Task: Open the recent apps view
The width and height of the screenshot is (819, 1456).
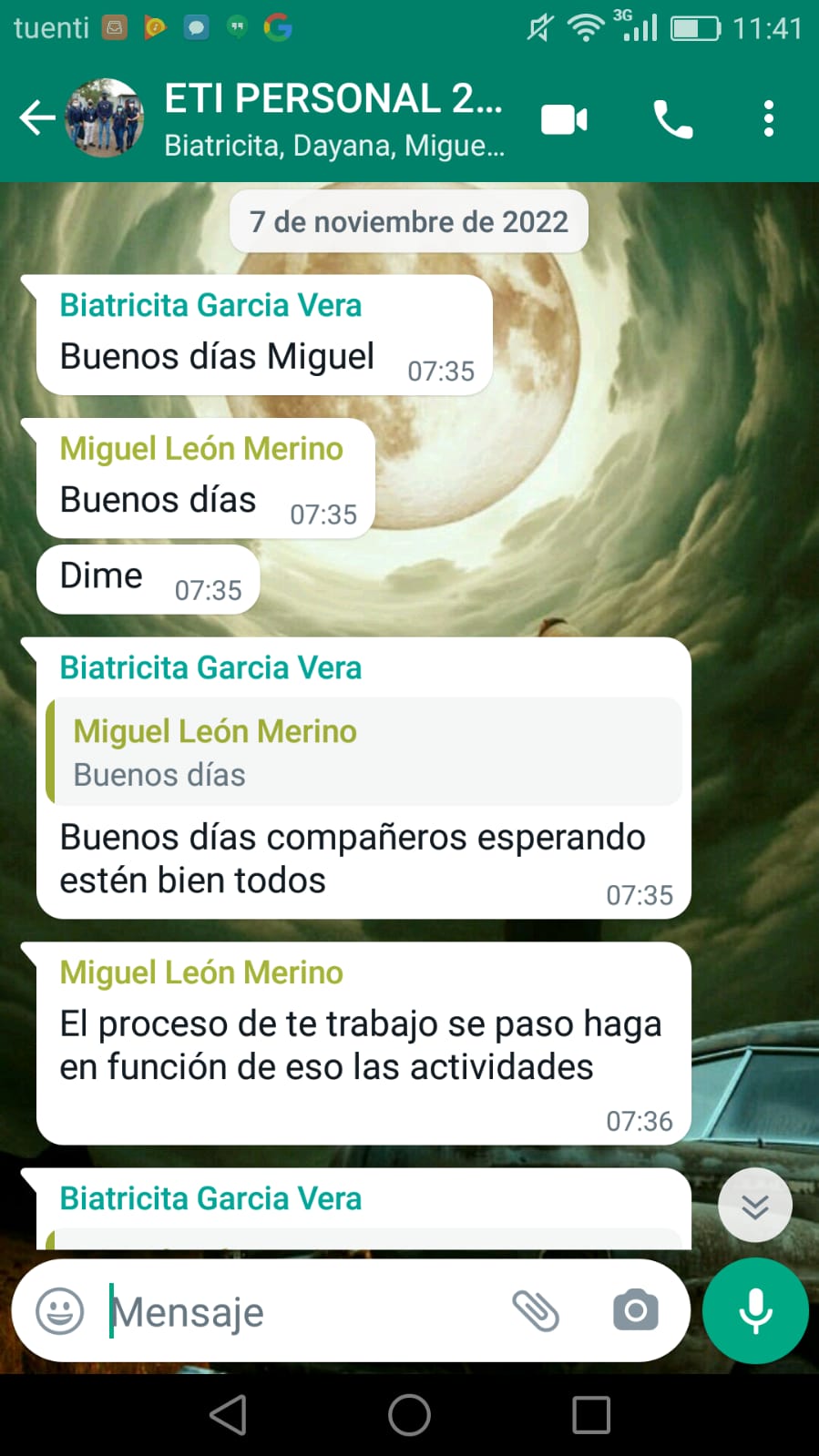Action: 591,1415
